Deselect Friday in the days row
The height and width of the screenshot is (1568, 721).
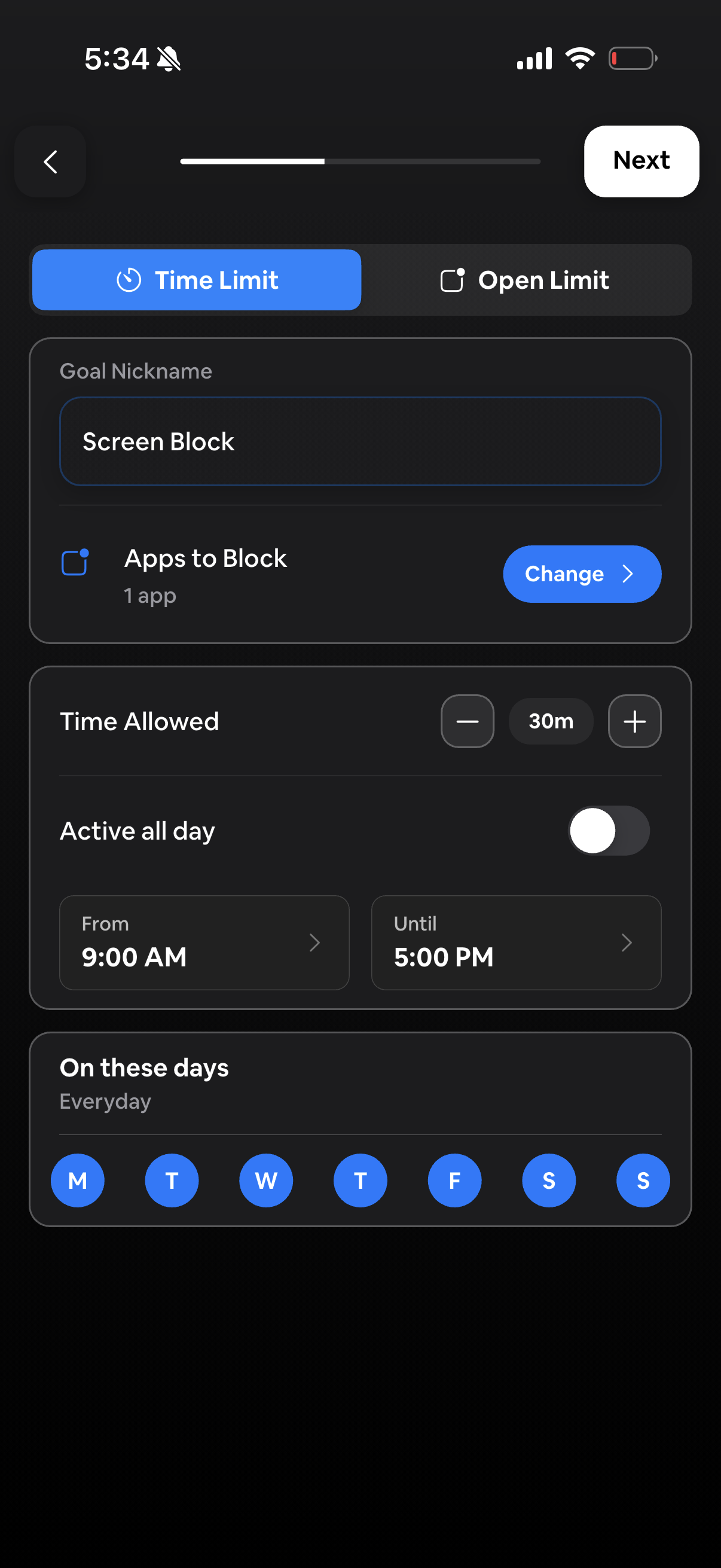click(x=454, y=1180)
